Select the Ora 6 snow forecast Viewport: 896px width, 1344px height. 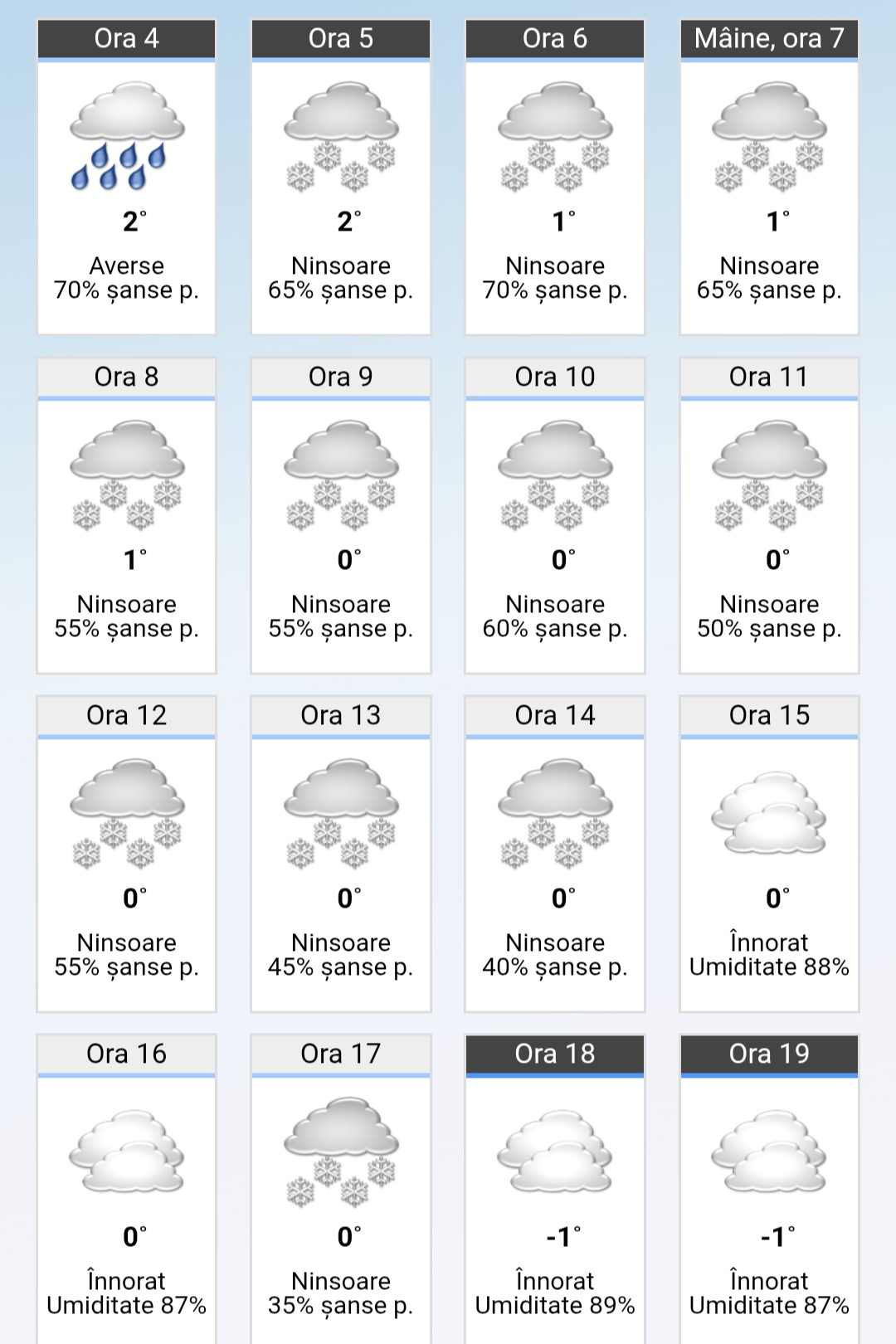[x=554, y=178]
